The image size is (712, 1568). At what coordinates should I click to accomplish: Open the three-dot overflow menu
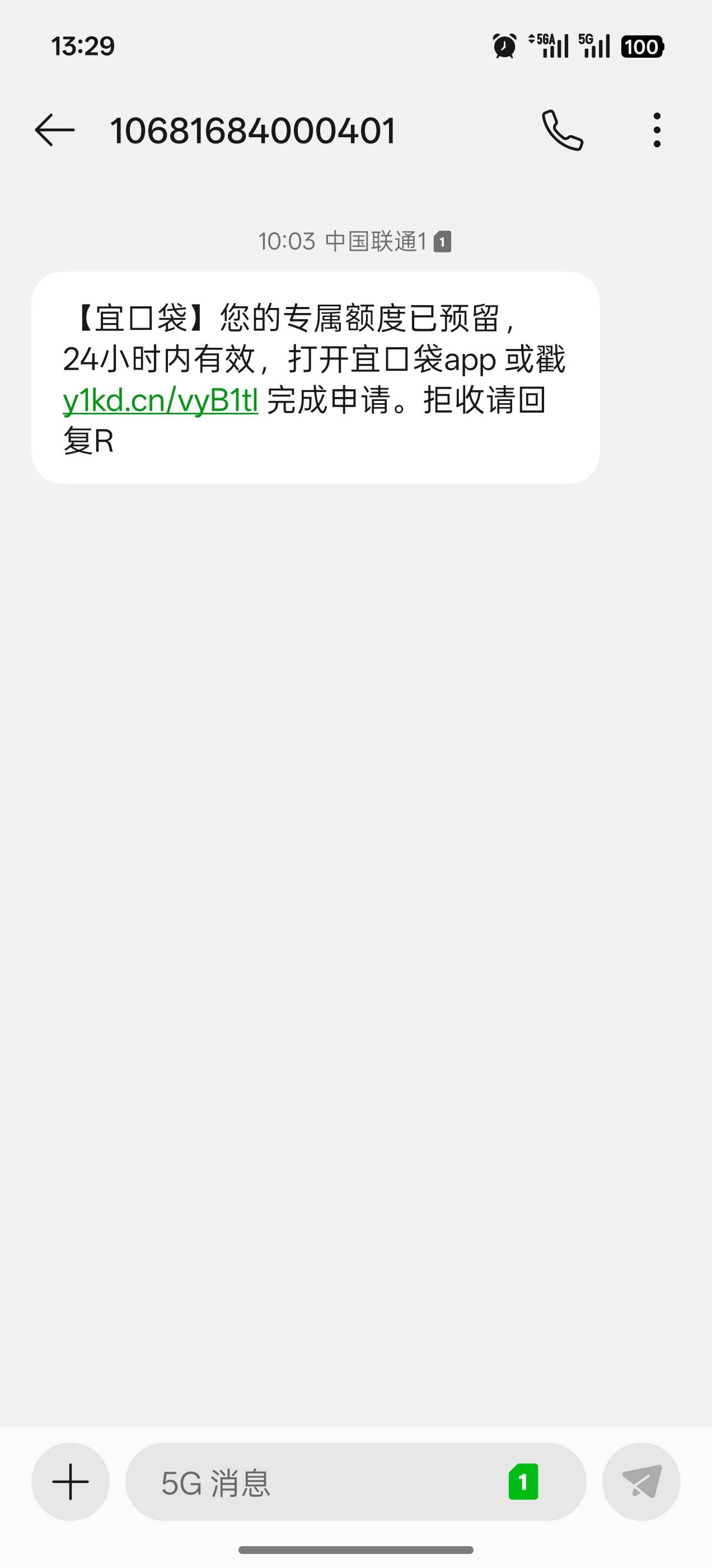(657, 130)
